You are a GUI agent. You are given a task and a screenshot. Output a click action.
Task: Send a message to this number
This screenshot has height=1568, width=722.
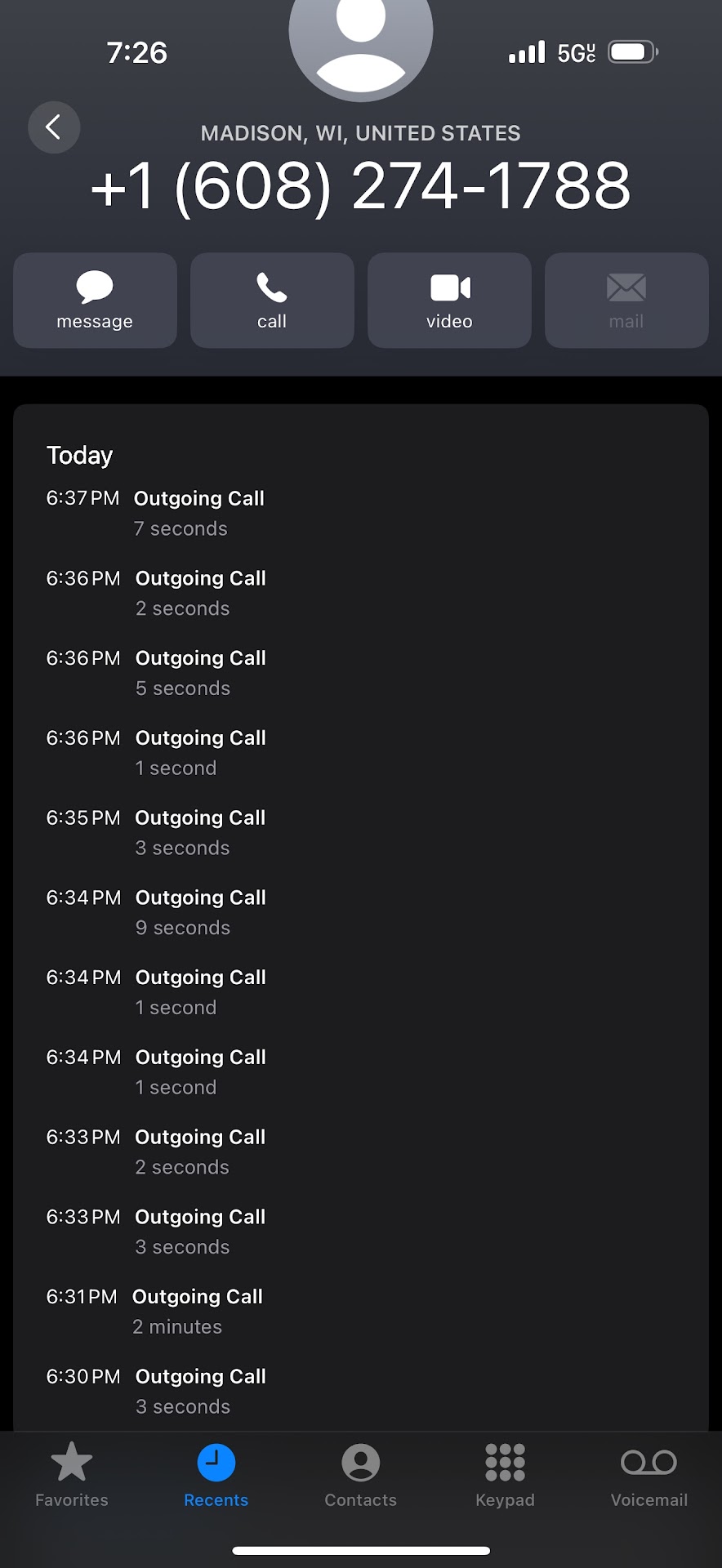coord(95,301)
